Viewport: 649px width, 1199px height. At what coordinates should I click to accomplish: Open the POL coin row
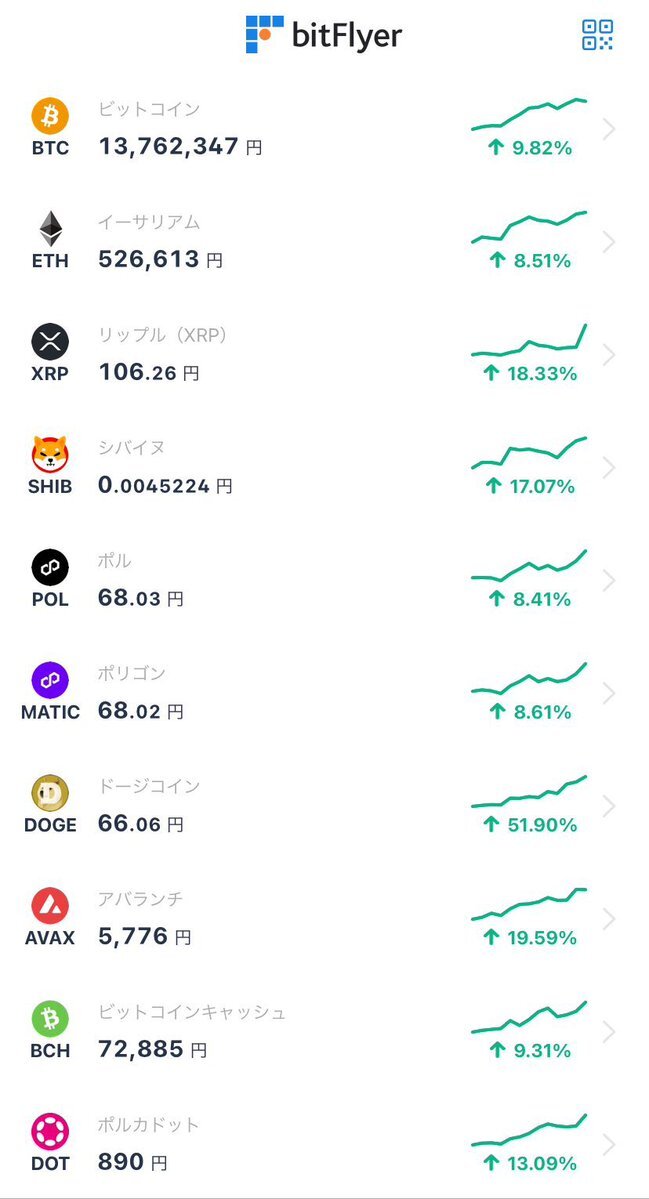click(x=324, y=580)
